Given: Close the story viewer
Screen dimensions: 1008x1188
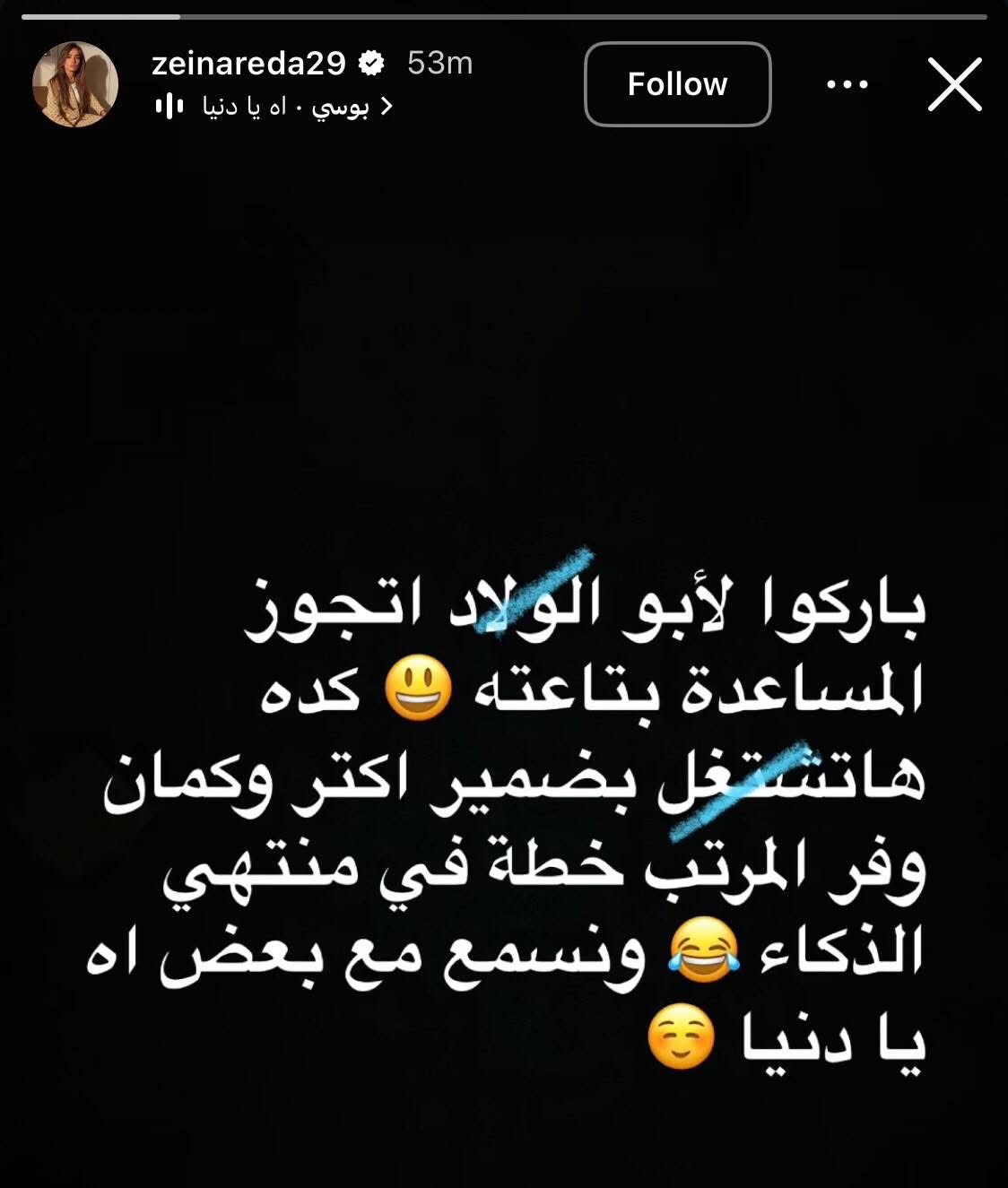Looking at the screenshot, I should pos(954,84).
